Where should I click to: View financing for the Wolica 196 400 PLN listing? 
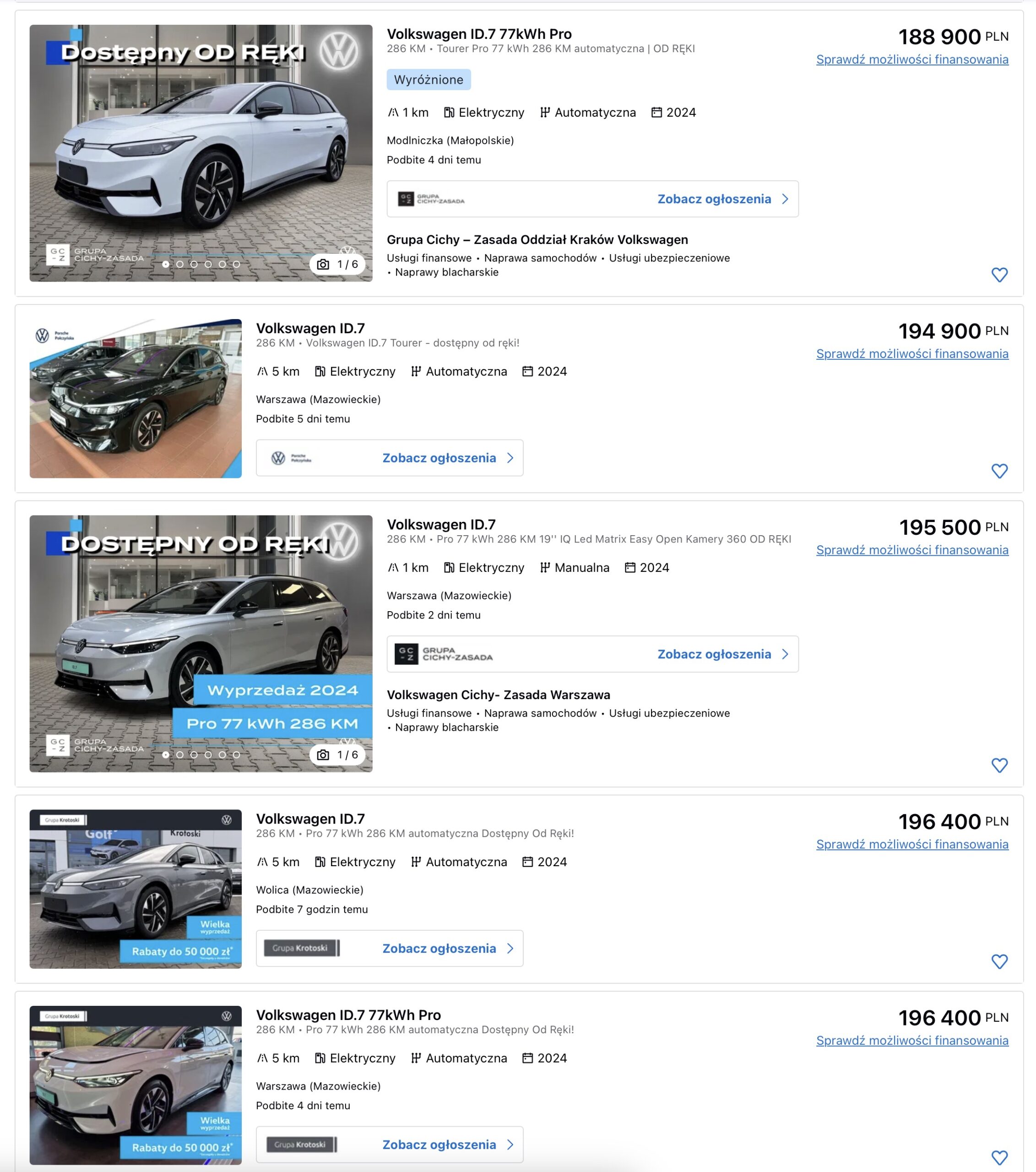coord(911,844)
